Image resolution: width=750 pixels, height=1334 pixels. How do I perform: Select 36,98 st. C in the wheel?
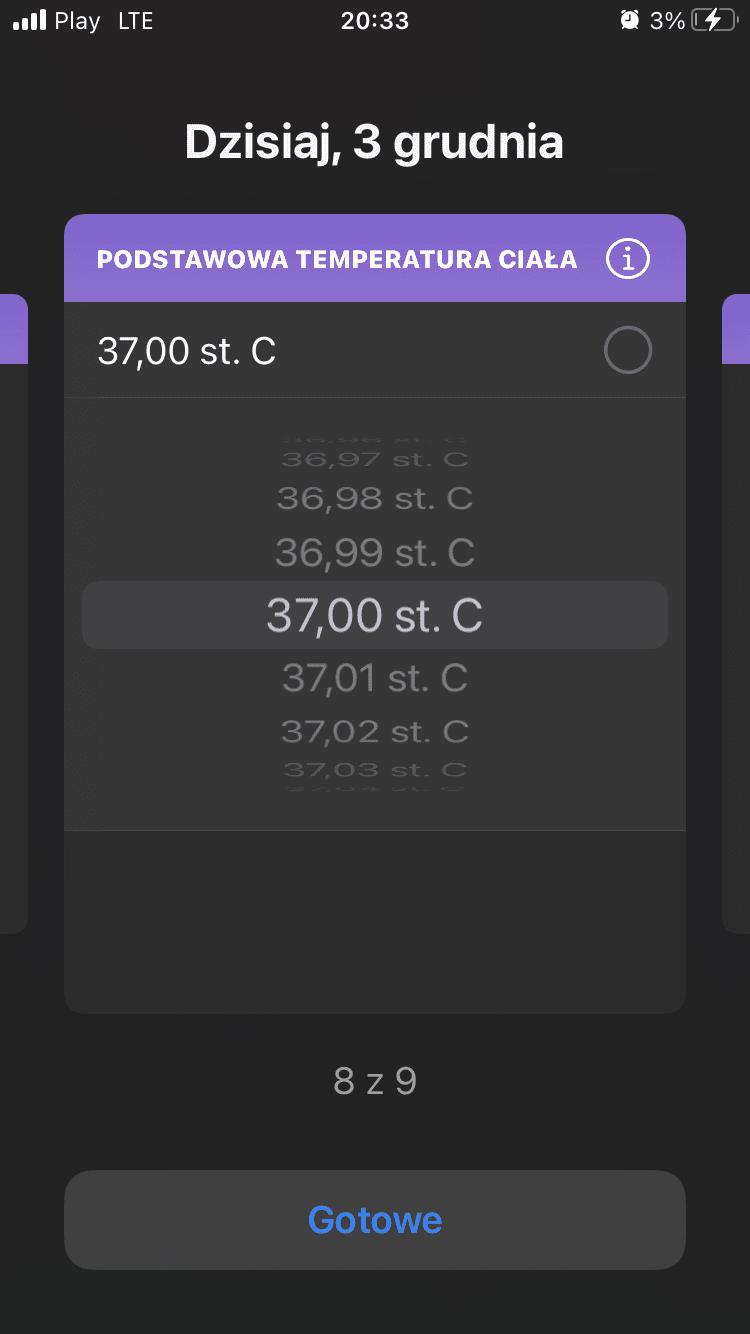(374, 498)
